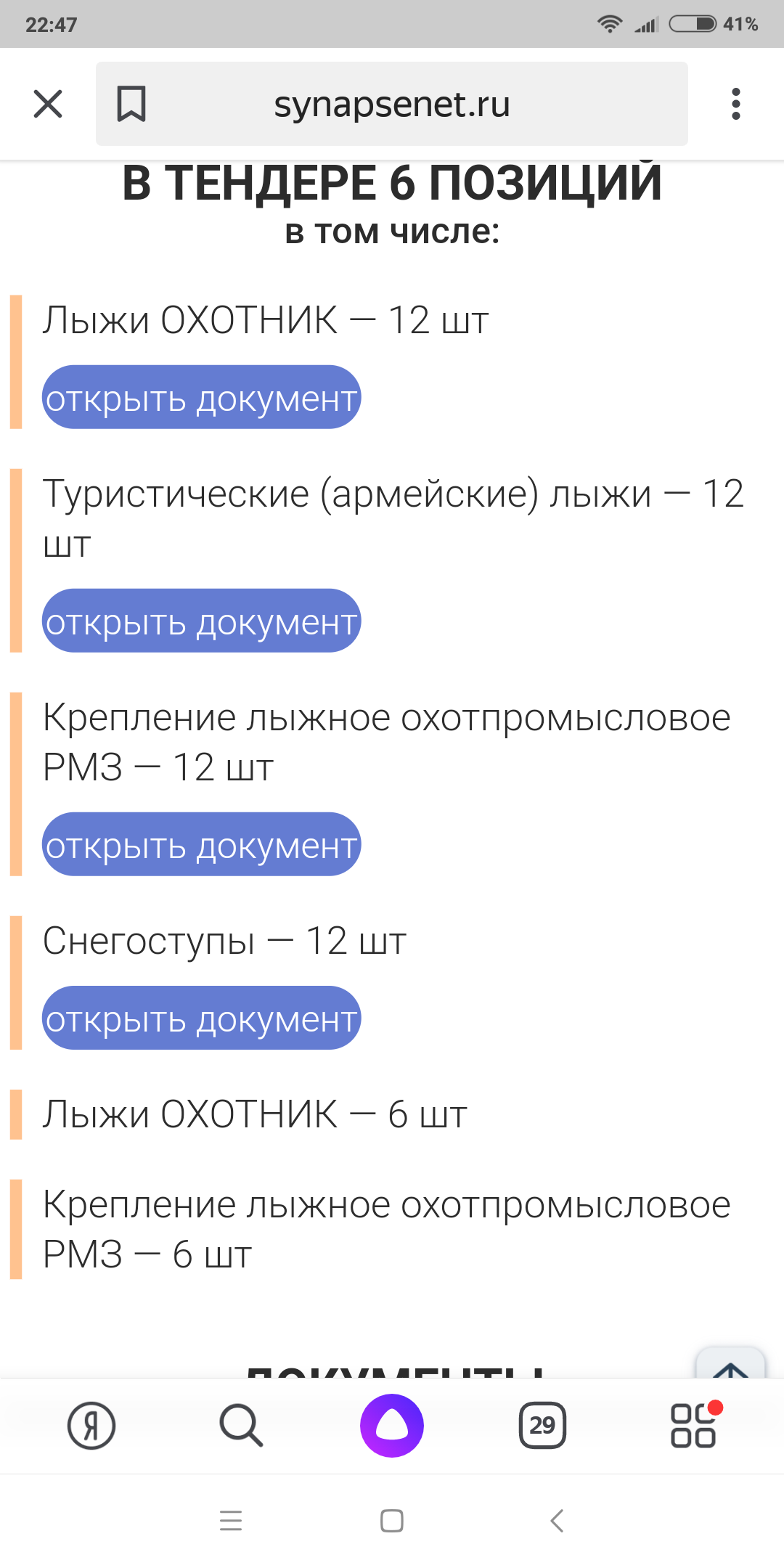Go to the home screen

click(392, 1520)
